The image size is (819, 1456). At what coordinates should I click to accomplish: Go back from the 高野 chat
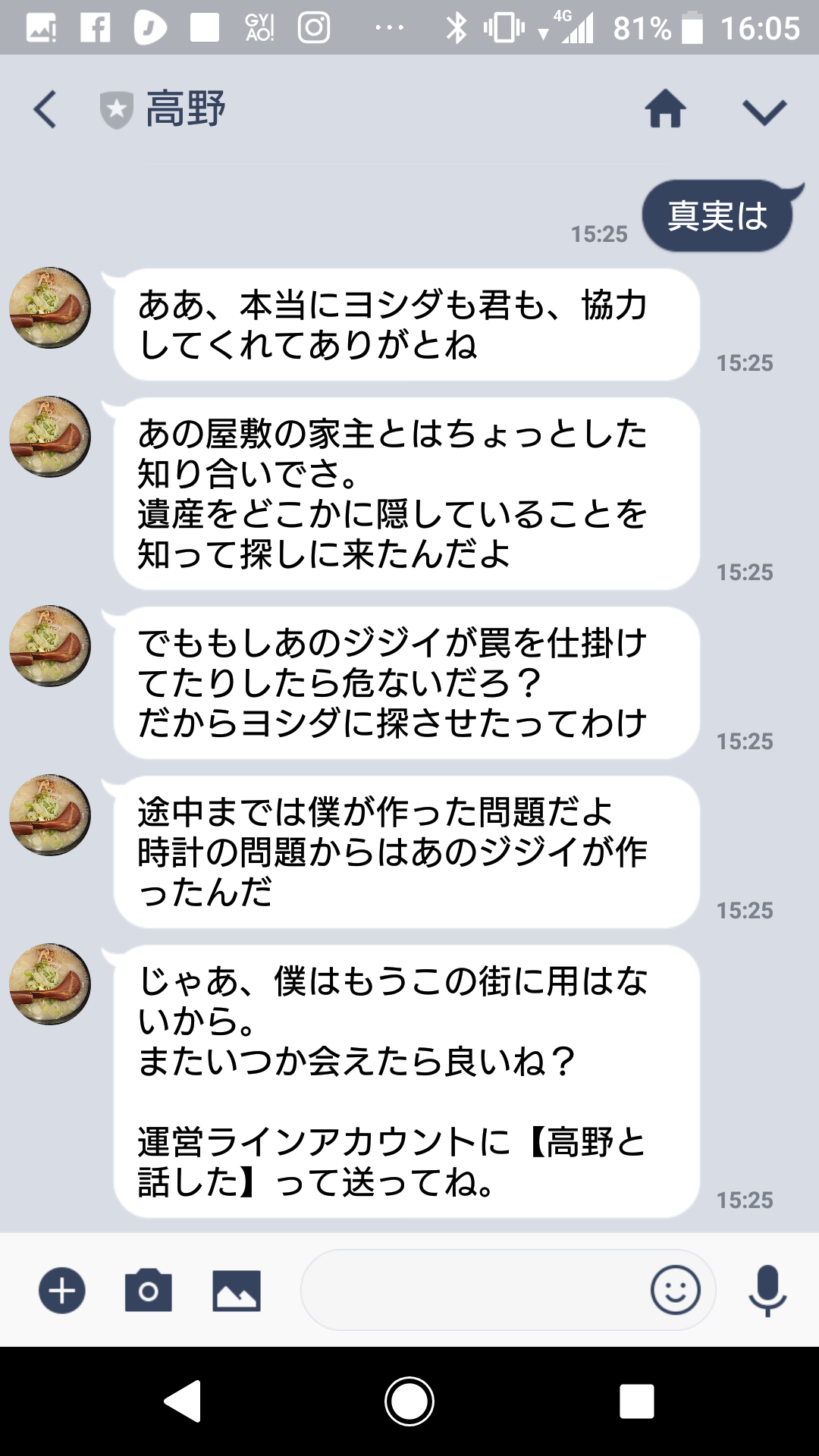45,109
